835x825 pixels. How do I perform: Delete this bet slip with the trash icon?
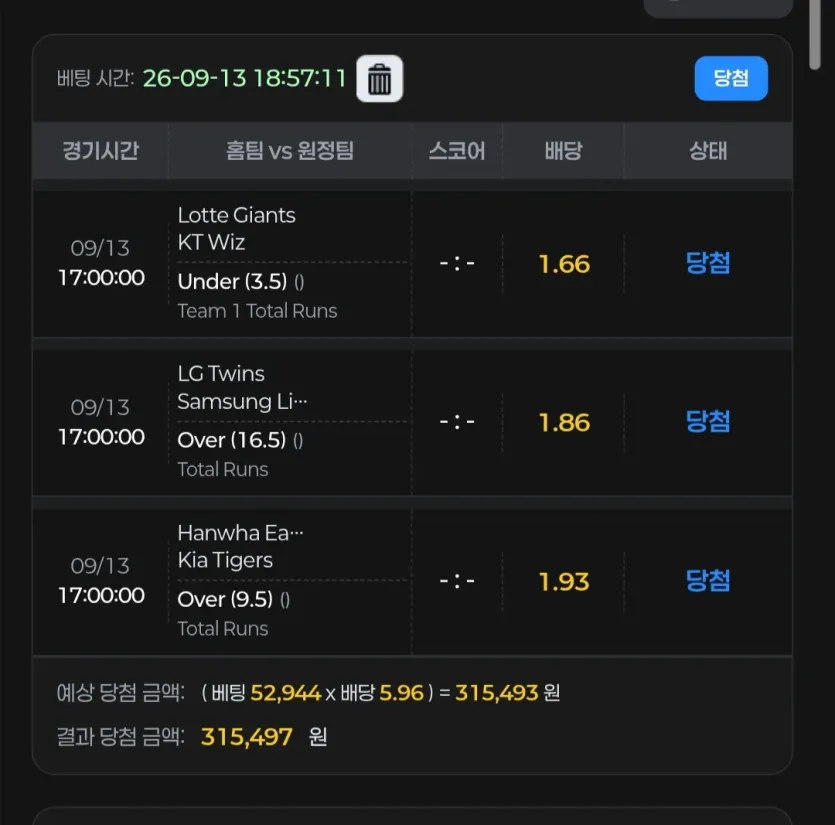pos(379,78)
